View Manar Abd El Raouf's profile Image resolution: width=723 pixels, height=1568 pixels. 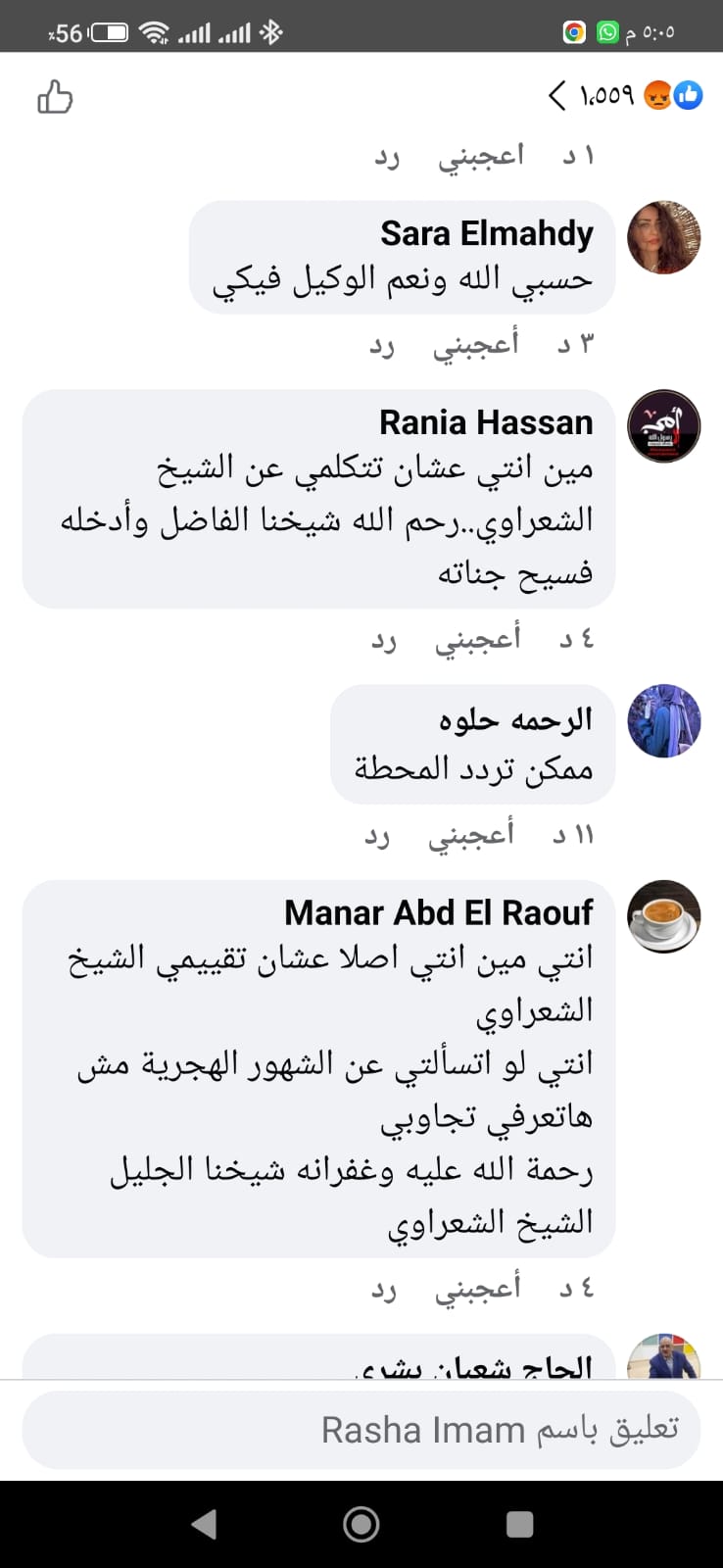[x=438, y=912]
